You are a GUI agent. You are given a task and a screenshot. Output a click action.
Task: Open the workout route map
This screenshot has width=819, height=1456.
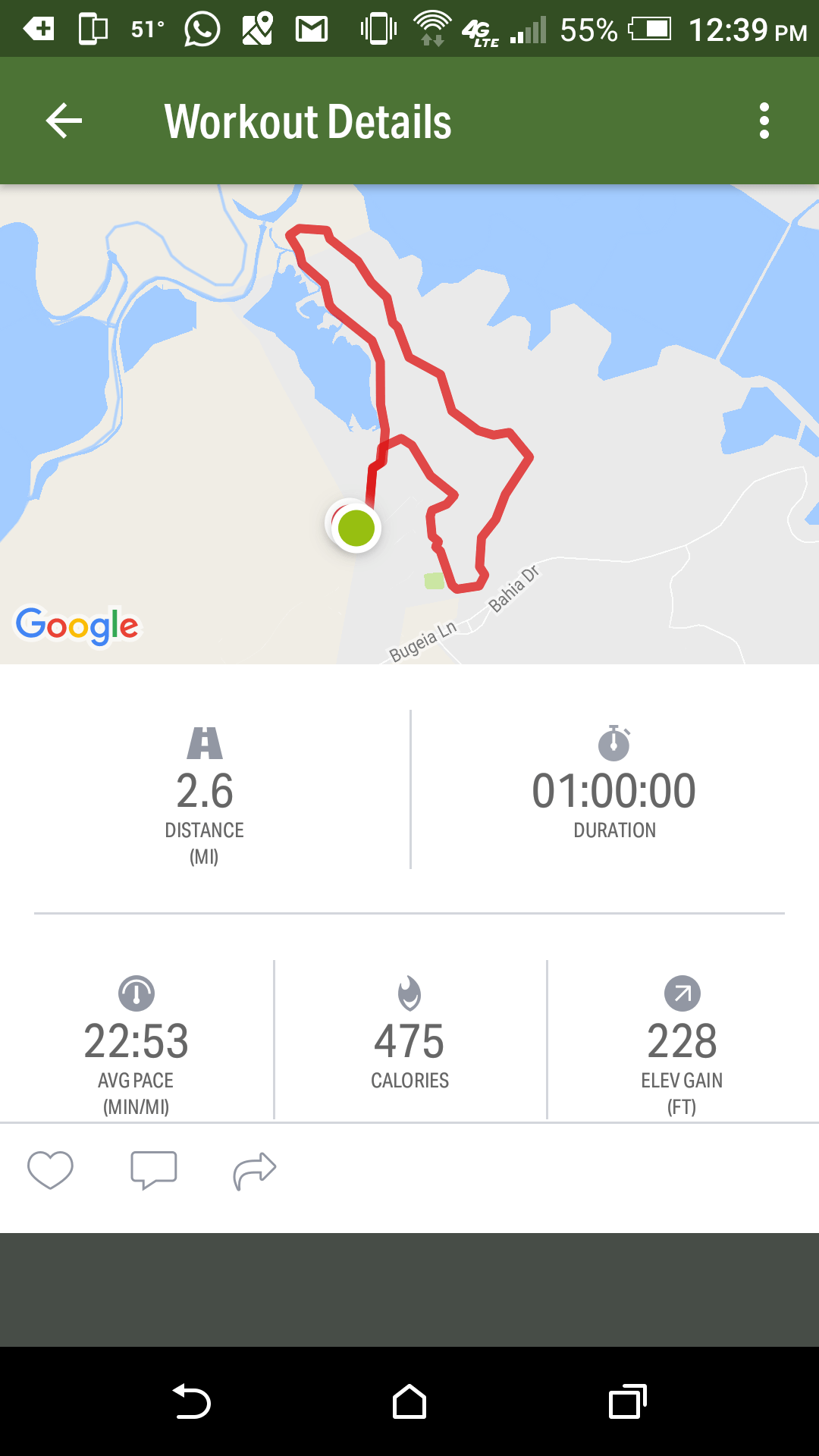point(409,423)
